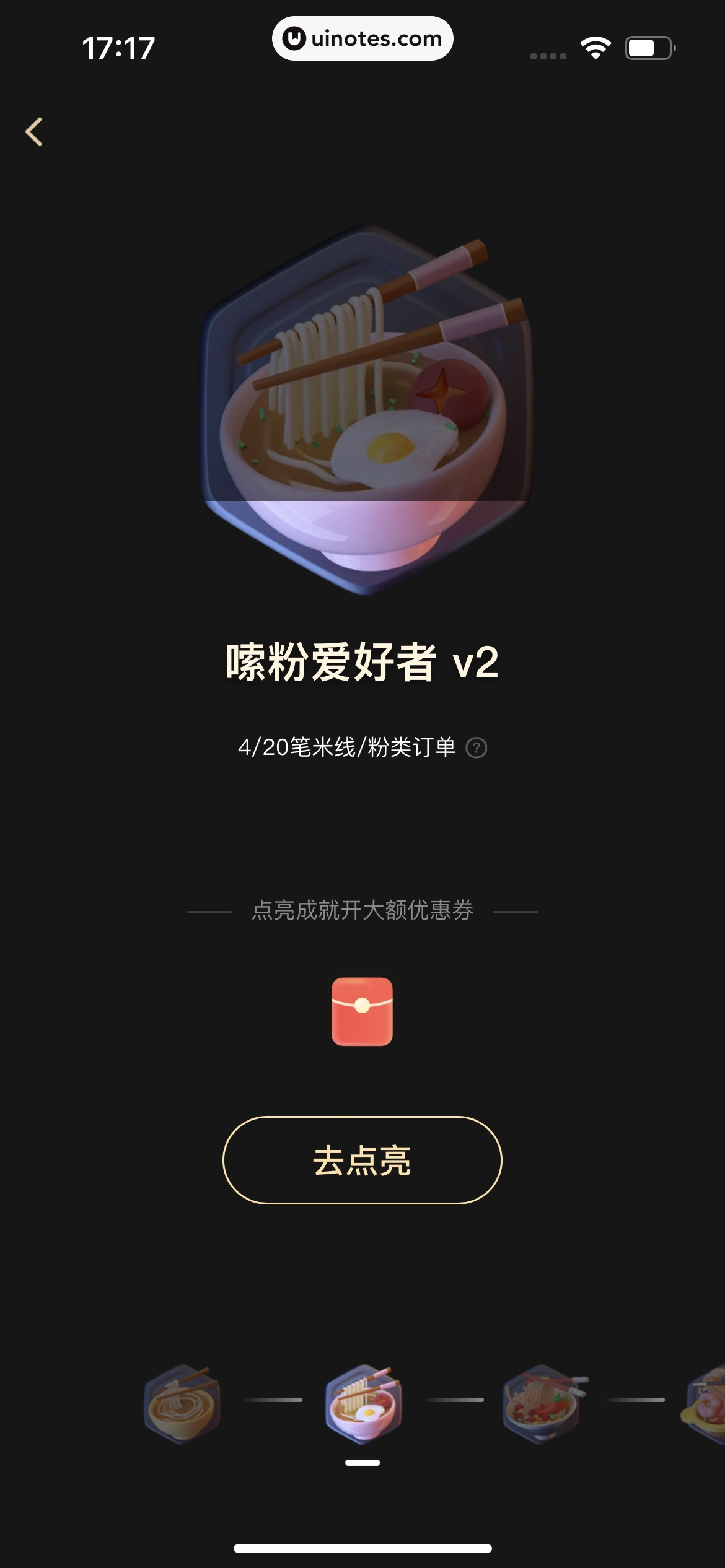Go back with the left chevron arrow
The width and height of the screenshot is (725, 1568).
point(35,131)
